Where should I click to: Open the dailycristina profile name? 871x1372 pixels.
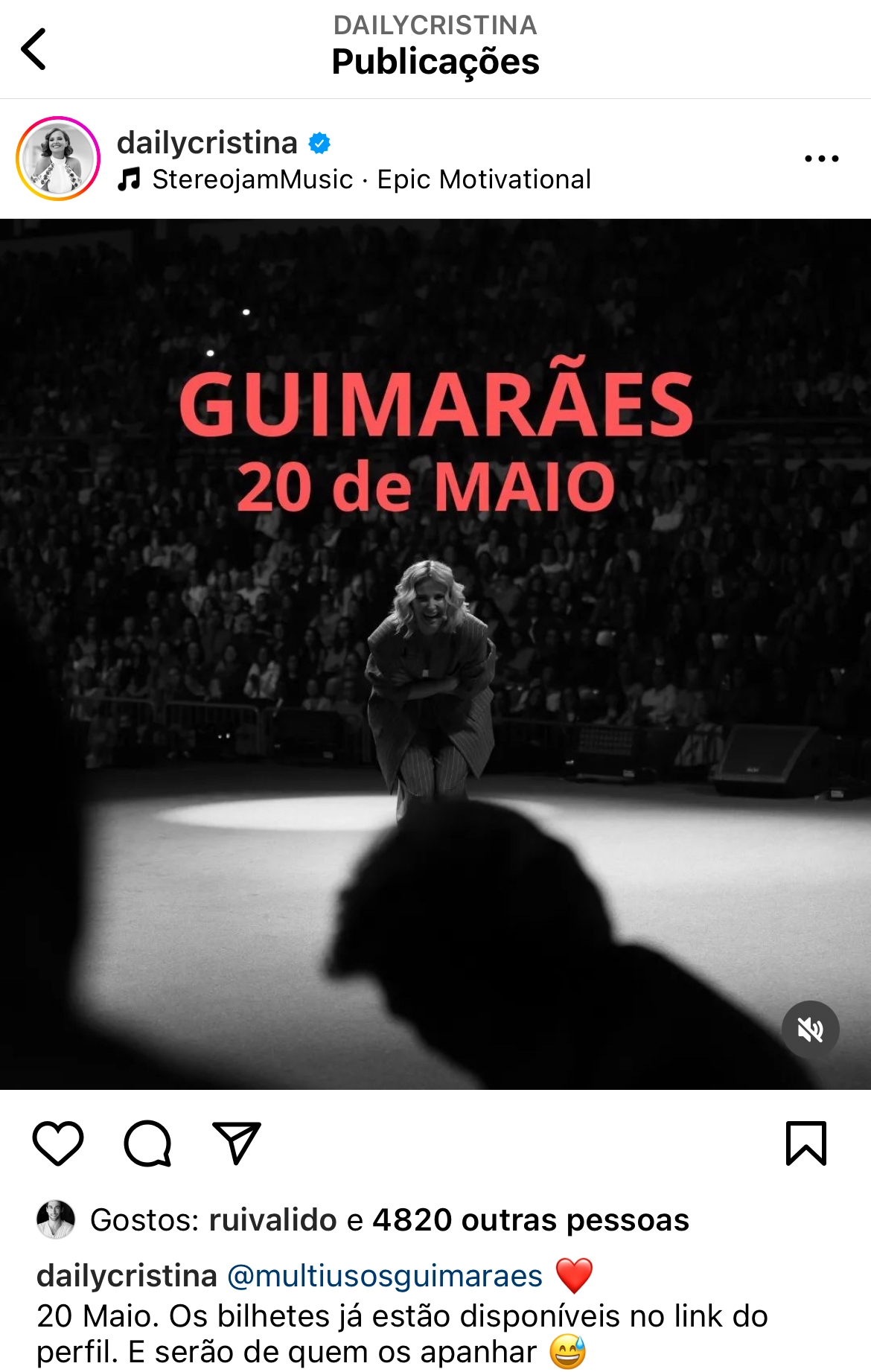coord(207,142)
